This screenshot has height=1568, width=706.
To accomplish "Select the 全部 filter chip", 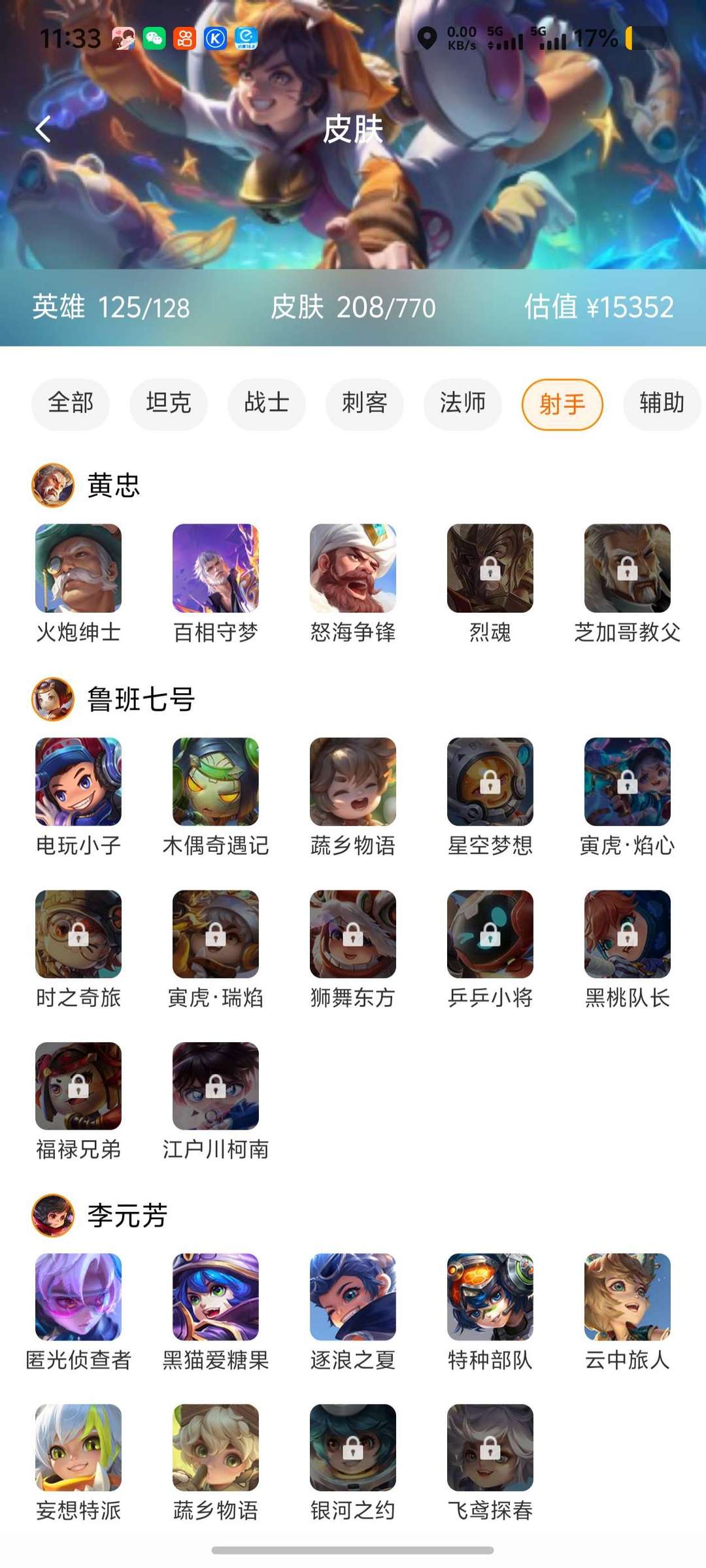I will point(71,403).
